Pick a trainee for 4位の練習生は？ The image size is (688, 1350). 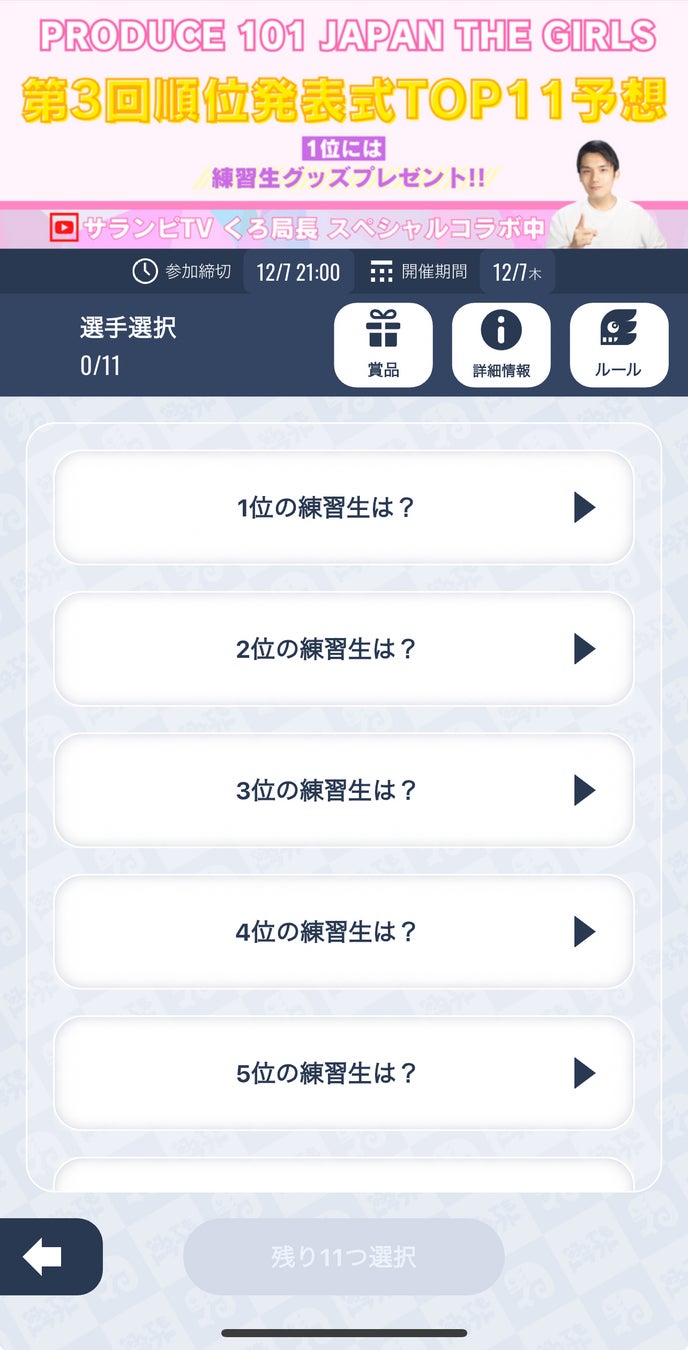coord(343,932)
